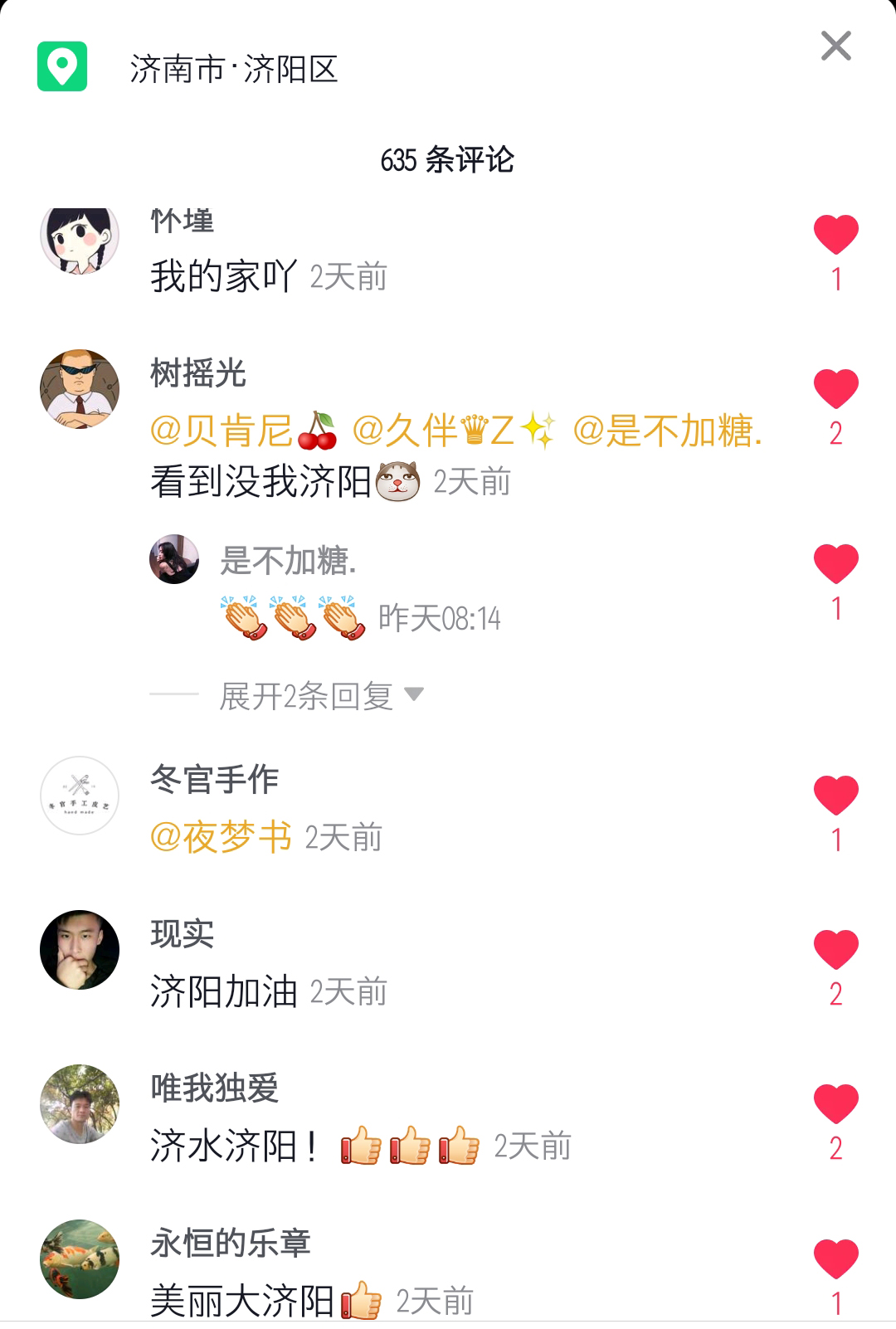Close the comments panel

tap(835, 46)
